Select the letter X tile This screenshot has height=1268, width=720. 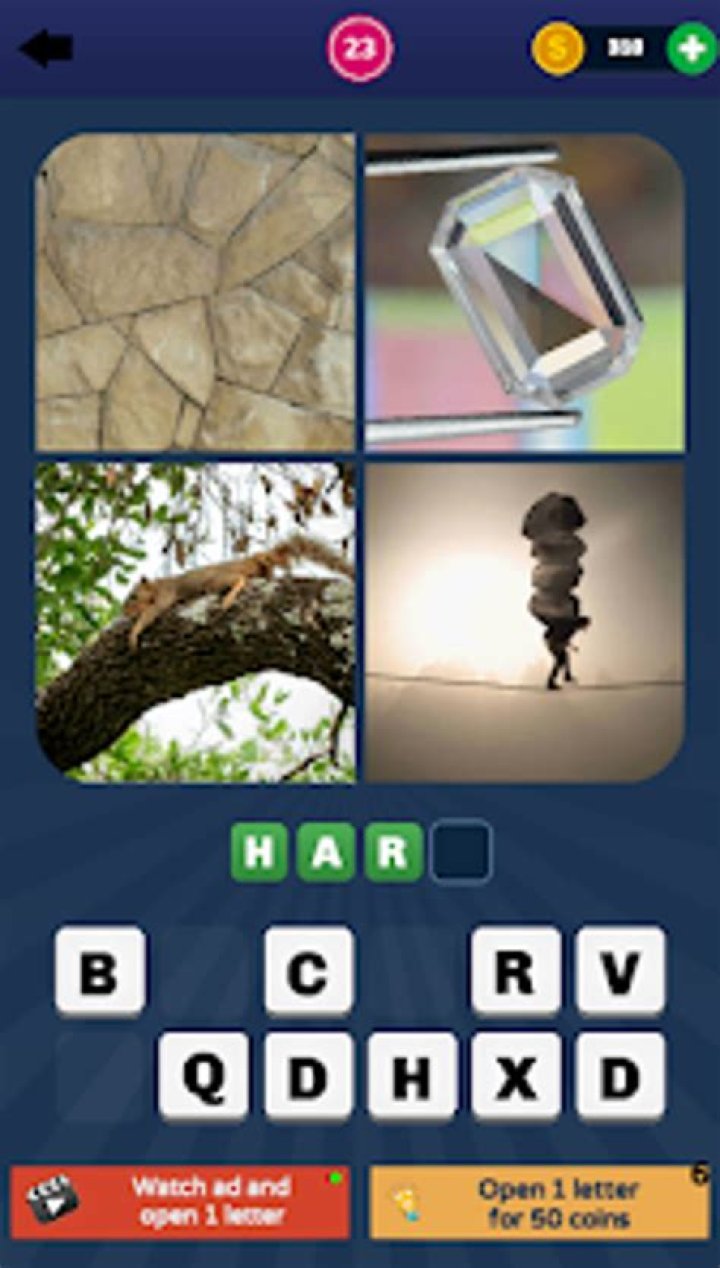516,1076
